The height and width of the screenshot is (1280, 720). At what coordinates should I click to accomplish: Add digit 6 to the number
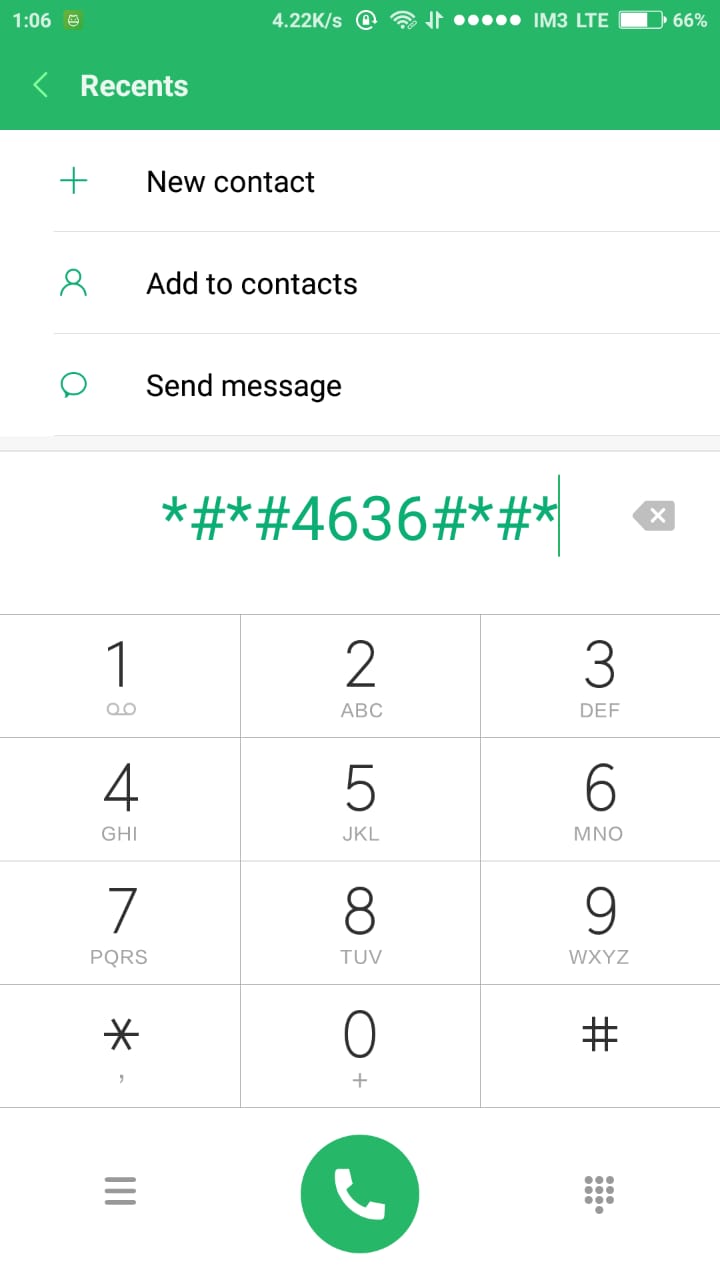pos(600,799)
